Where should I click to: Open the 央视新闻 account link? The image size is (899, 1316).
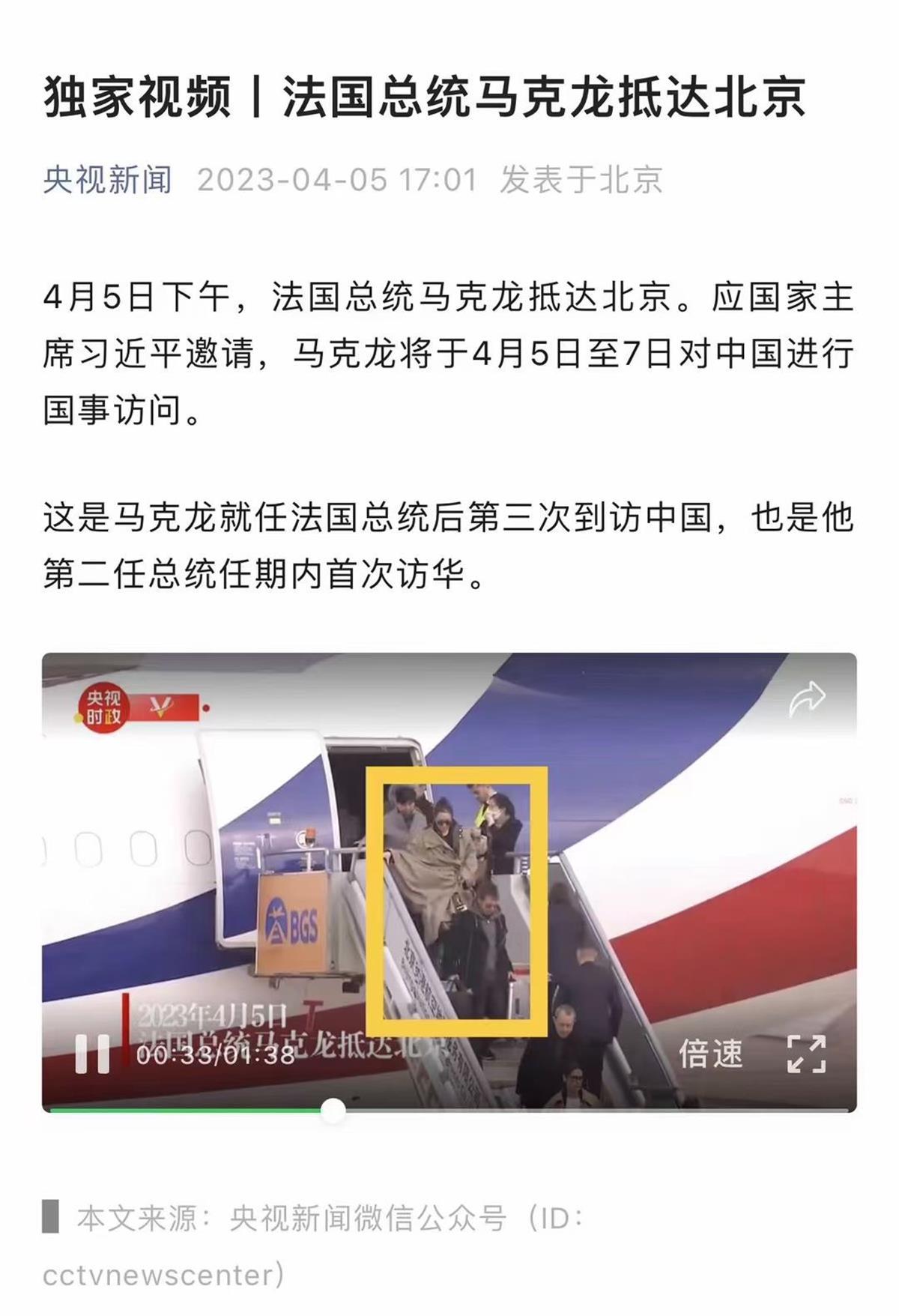pos(107,180)
